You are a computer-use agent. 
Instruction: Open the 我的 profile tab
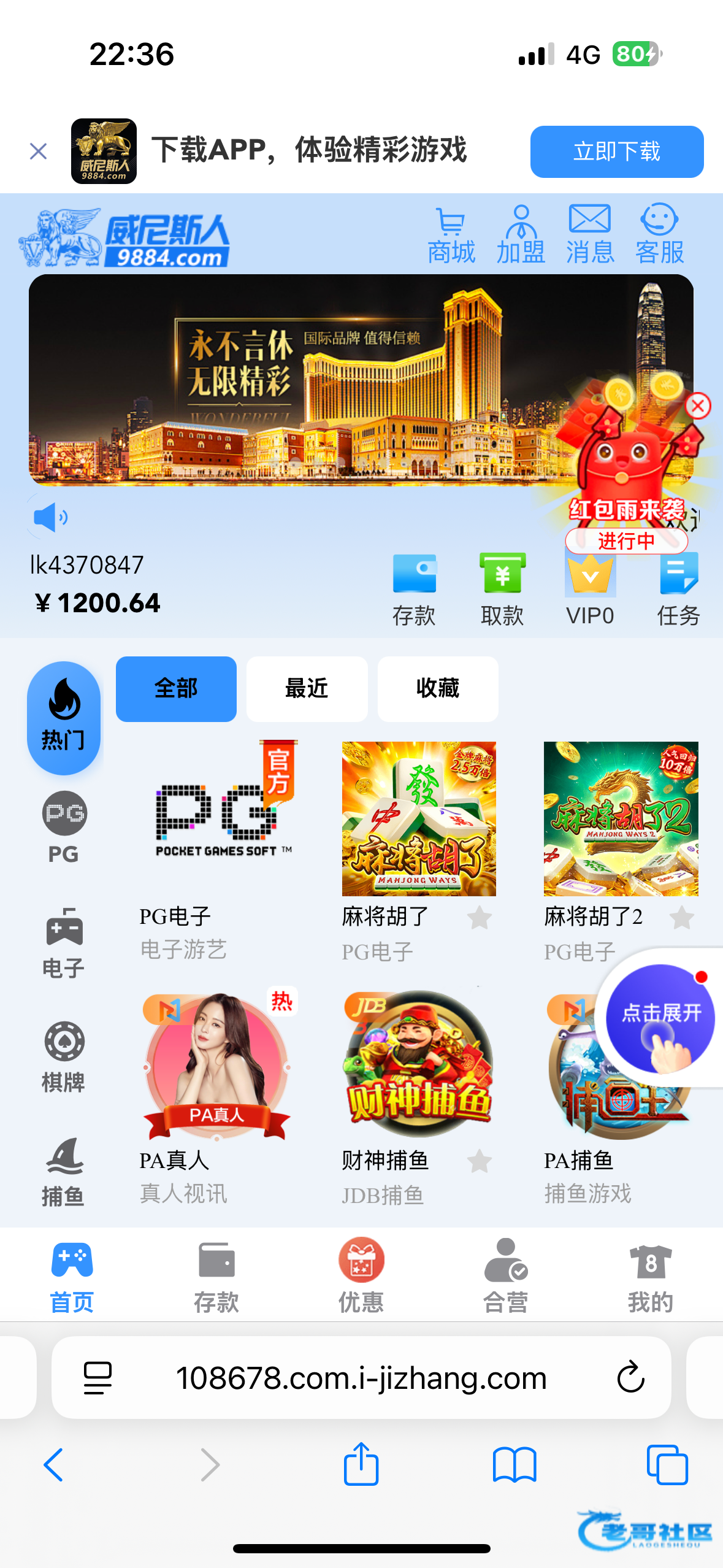[x=650, y=1275]
